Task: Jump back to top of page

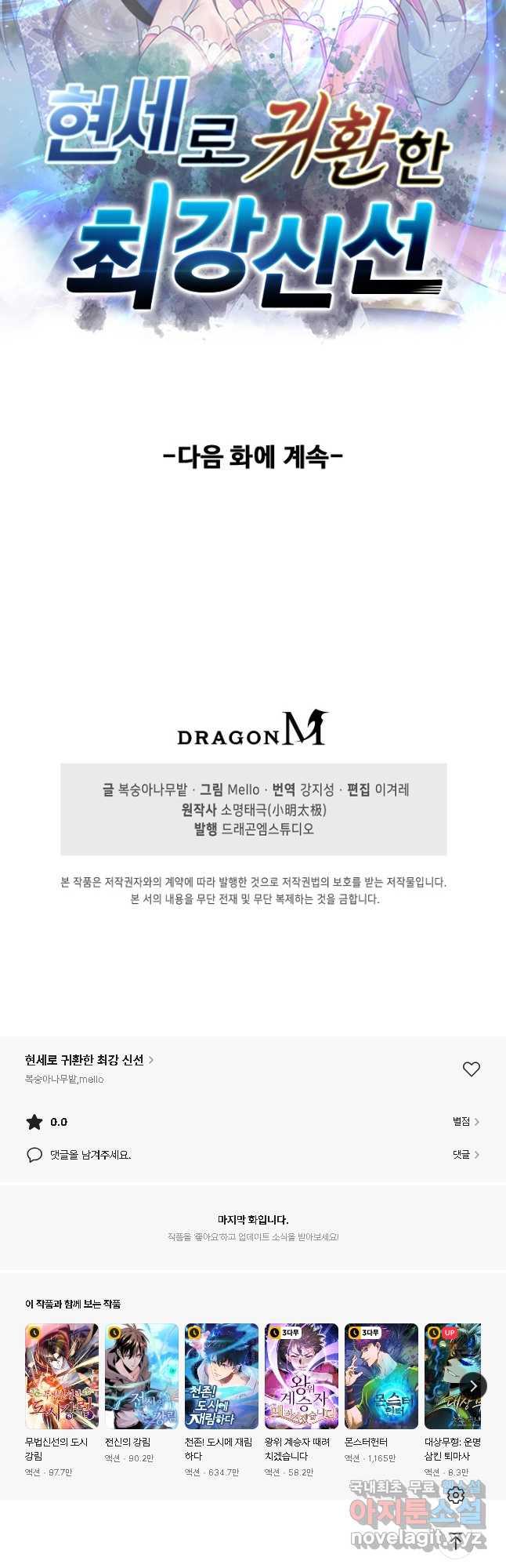Action: [456, 1541]
